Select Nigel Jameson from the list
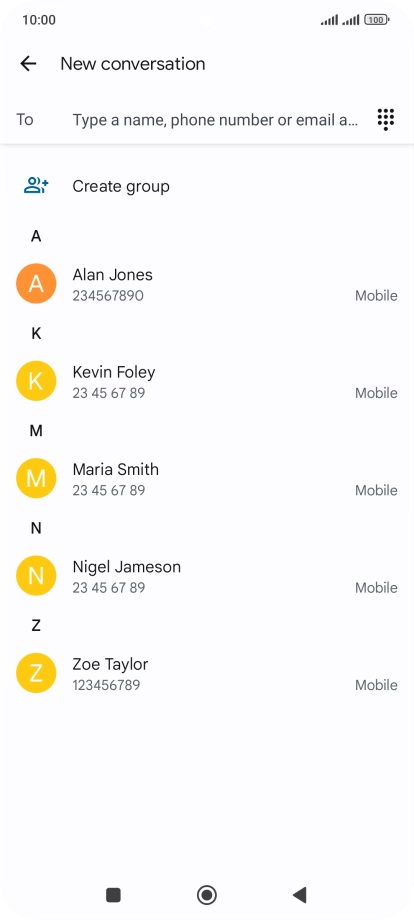Image resolution: width=414 pixels, height=920 pixels. pos(207,576)
